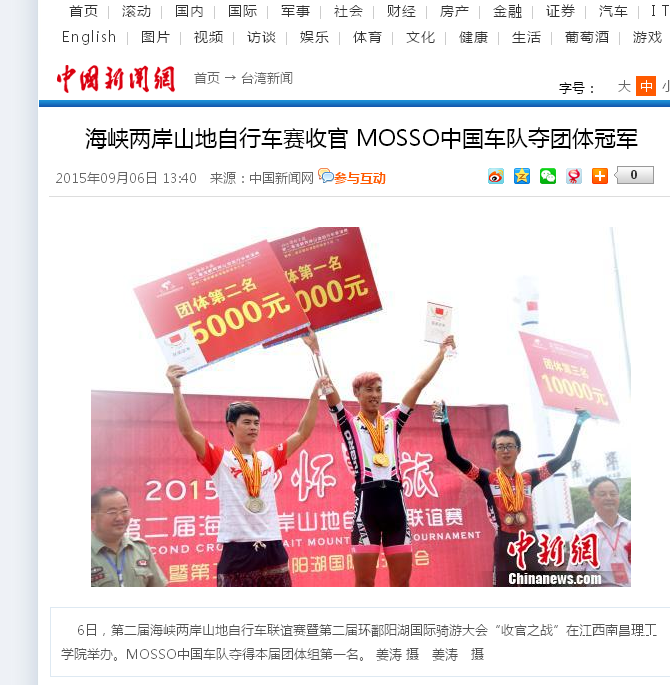Tap the 台湾新闻 breadcrumb link
Viewport: 670px width, 685px height.
coord(267,78)
